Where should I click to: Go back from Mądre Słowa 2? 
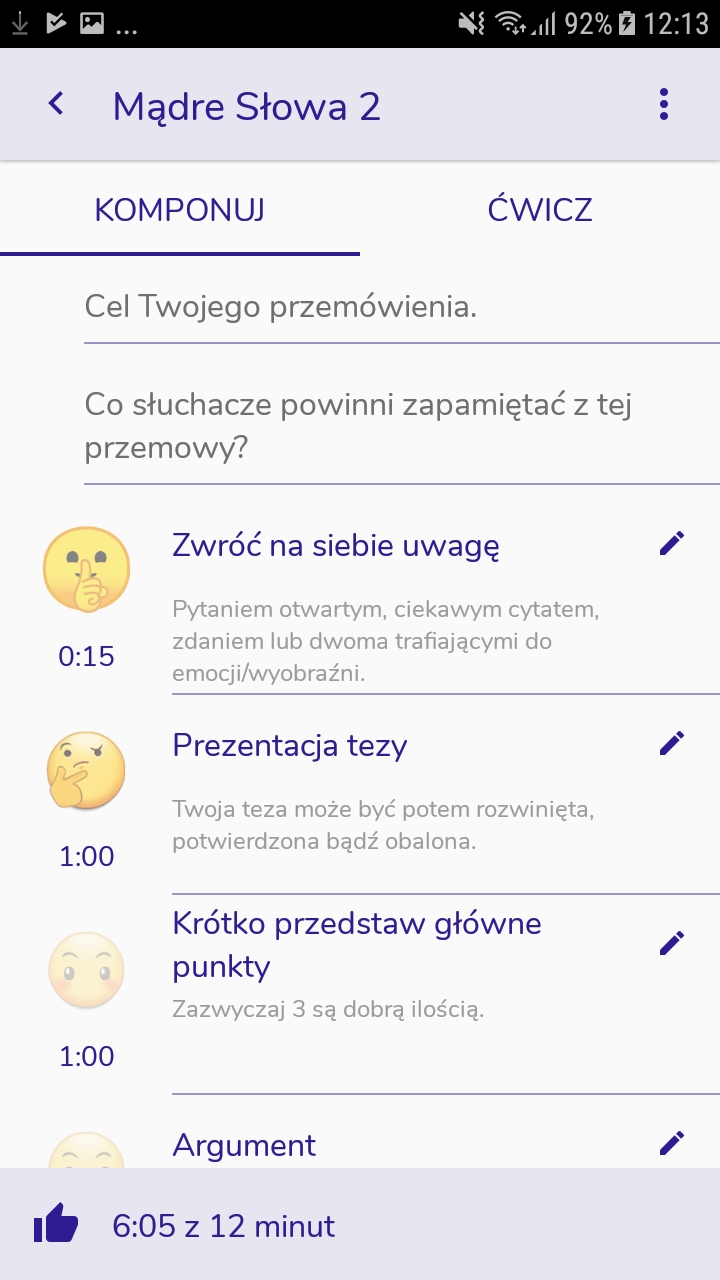[x=57, y=104]
